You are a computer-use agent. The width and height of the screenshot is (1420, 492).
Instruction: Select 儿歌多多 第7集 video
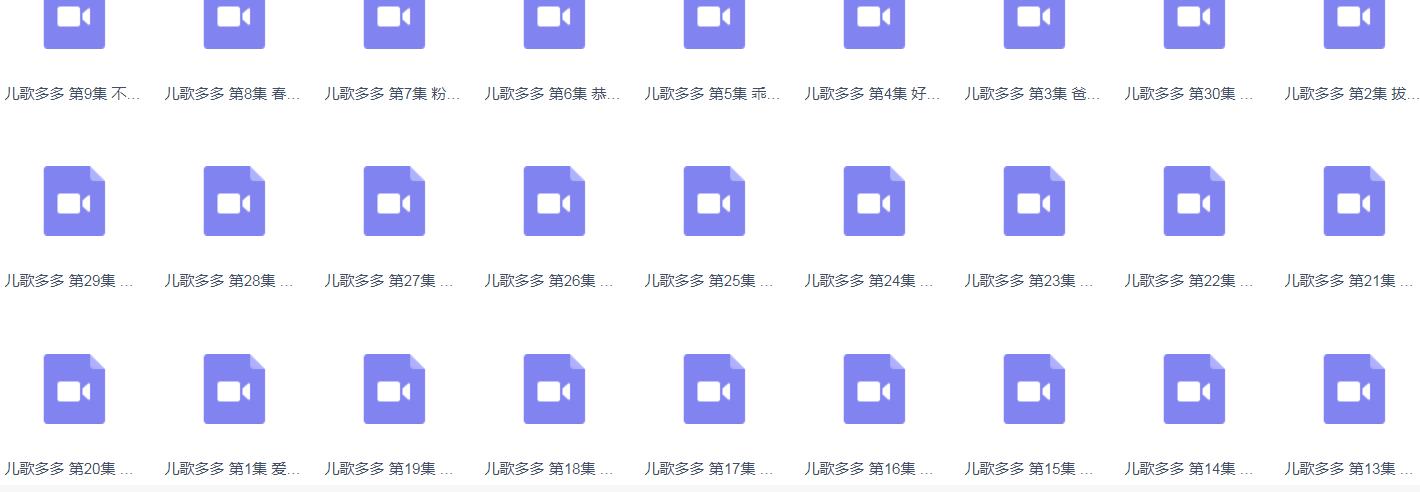coord(394,22)
